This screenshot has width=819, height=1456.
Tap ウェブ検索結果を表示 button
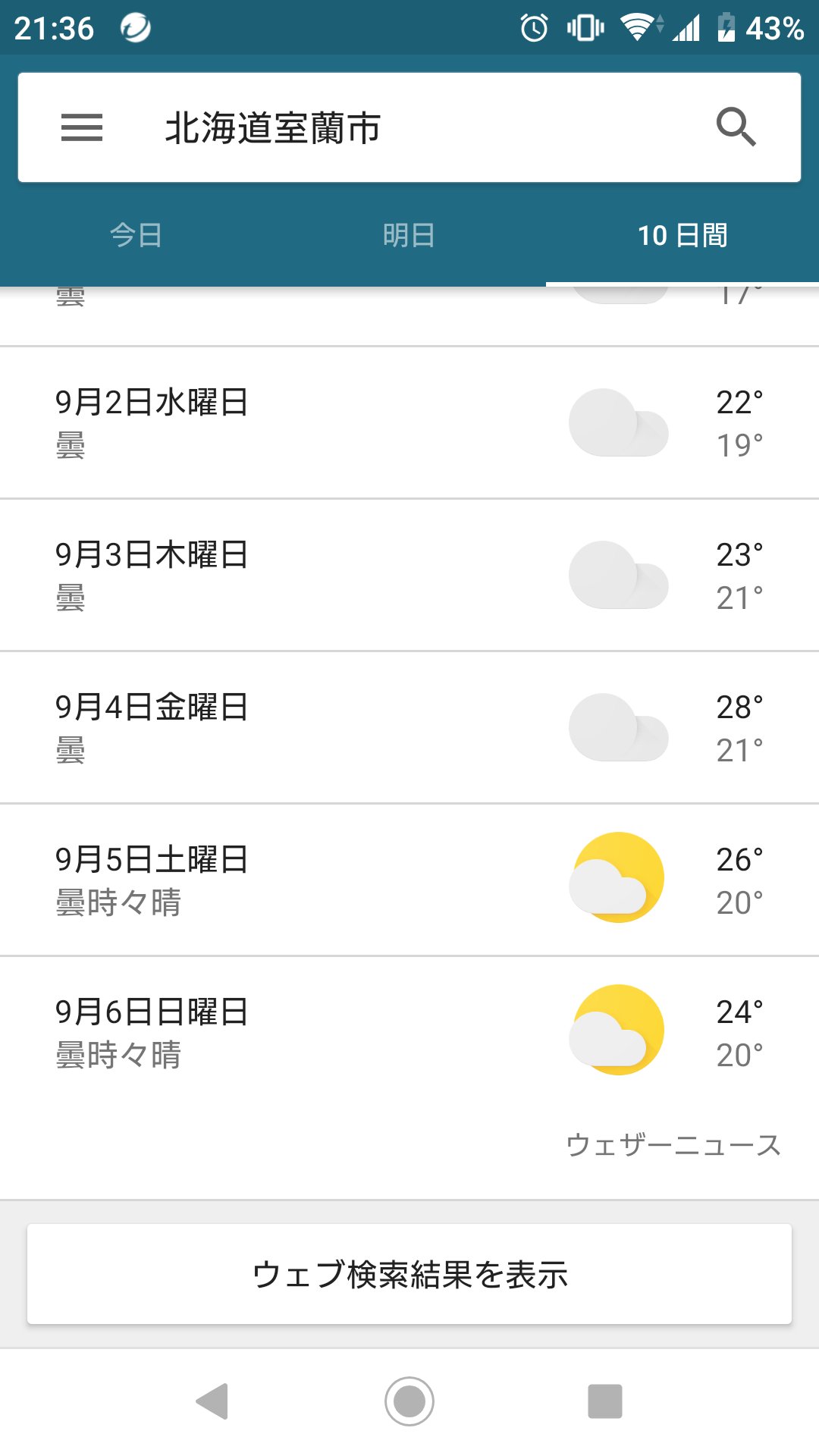(409, 1274)
